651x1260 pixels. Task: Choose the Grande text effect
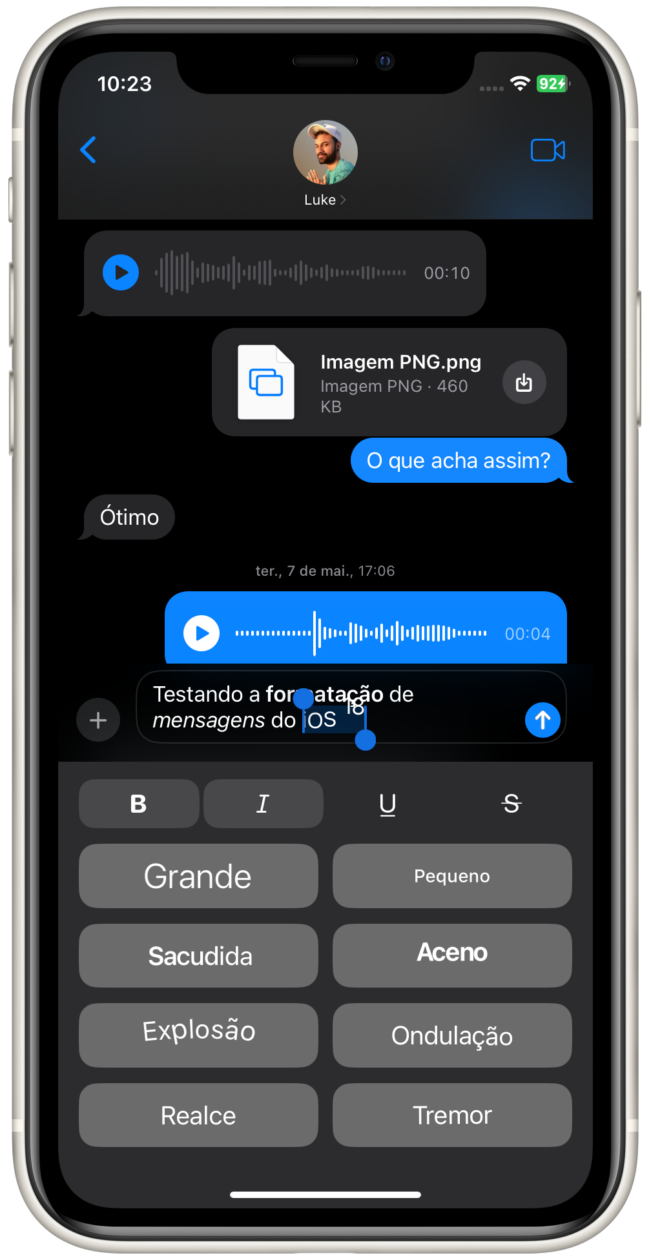[198, 876]
